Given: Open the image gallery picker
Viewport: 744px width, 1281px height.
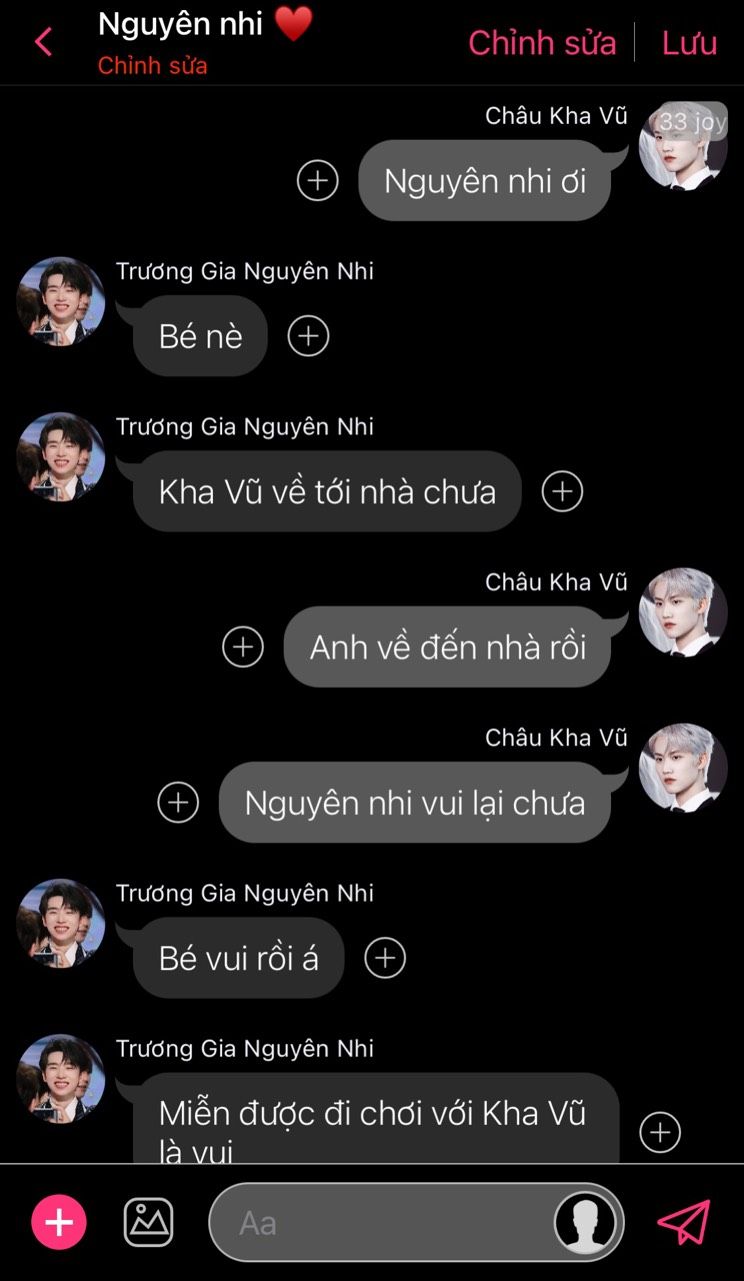Looking at the screenshot, I should [148, 1222].
